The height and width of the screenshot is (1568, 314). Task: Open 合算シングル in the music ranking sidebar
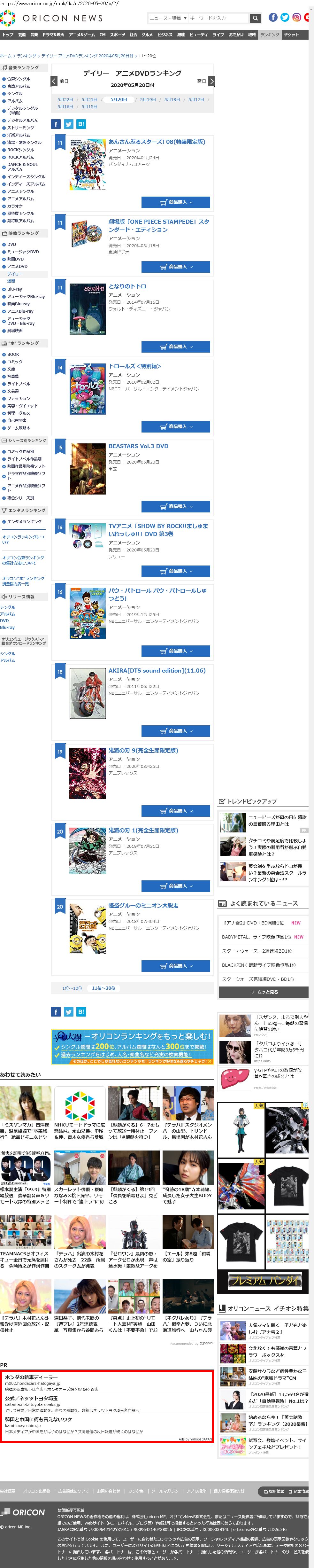tap(18, 79)
